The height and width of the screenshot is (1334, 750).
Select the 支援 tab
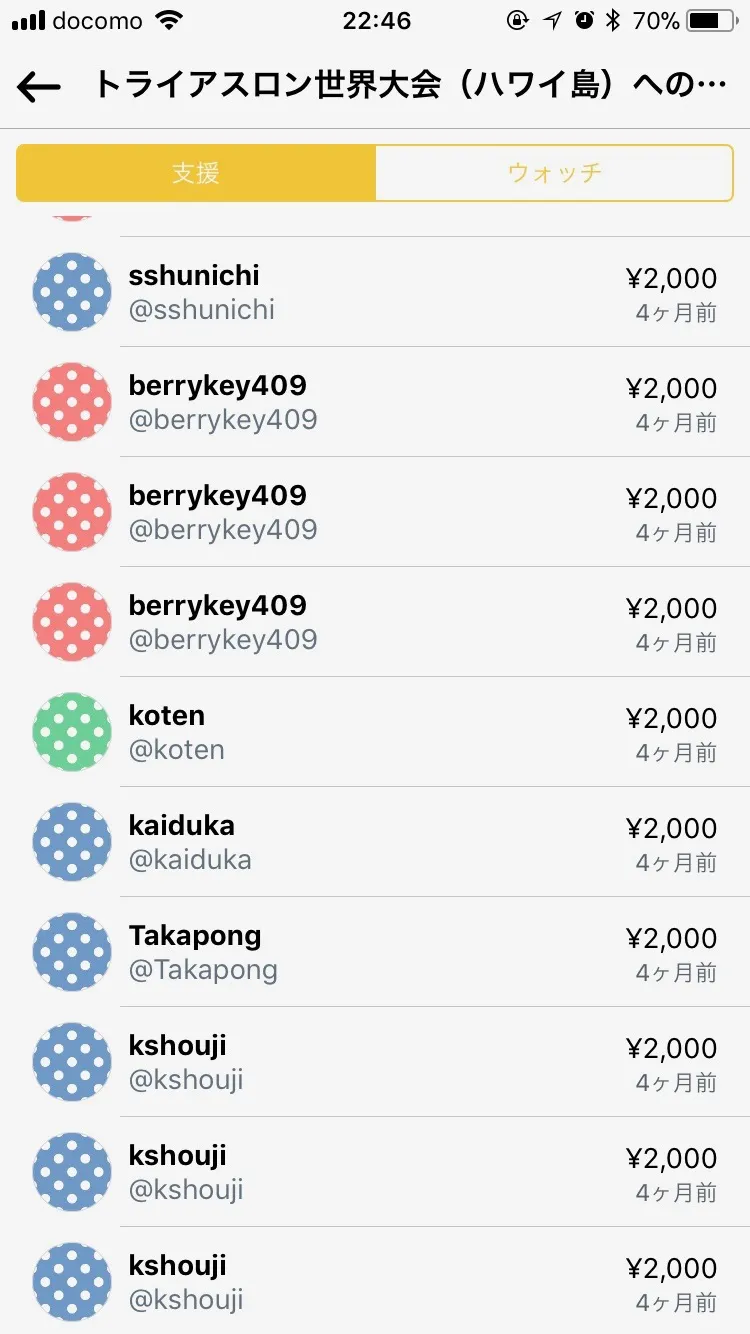click(x=196, y=173)
